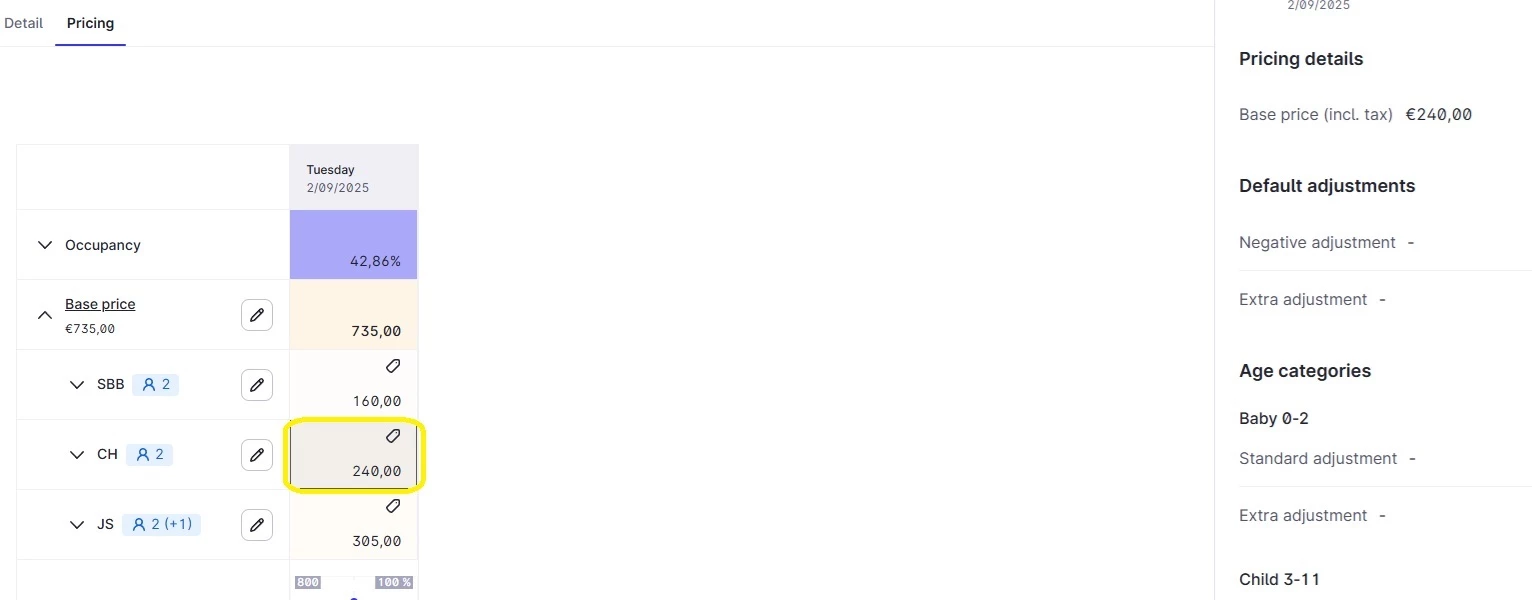Expand the Occupancy row
This screenshot has height=600, width=1532.
44,245
